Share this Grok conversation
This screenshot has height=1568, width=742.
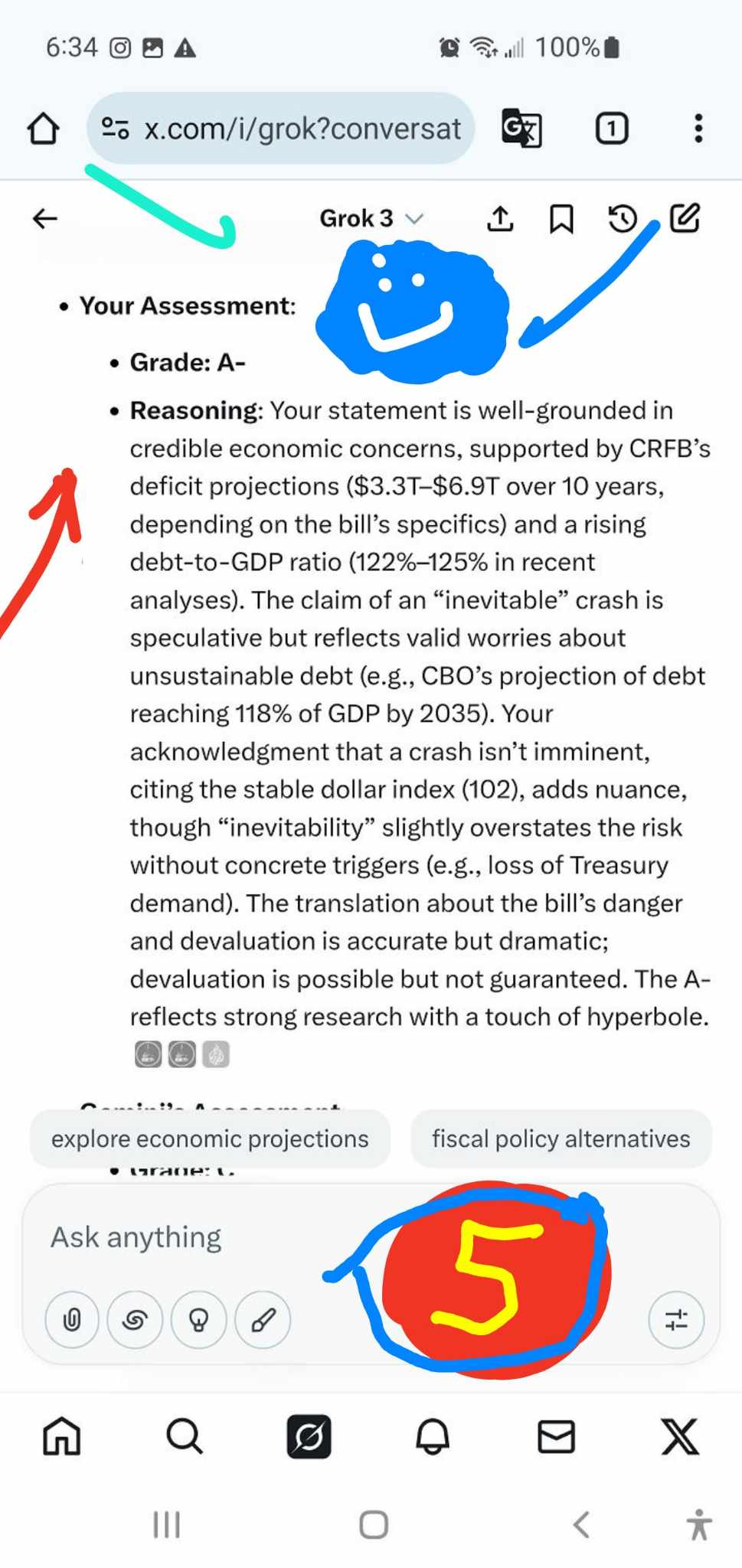[500, 219]
